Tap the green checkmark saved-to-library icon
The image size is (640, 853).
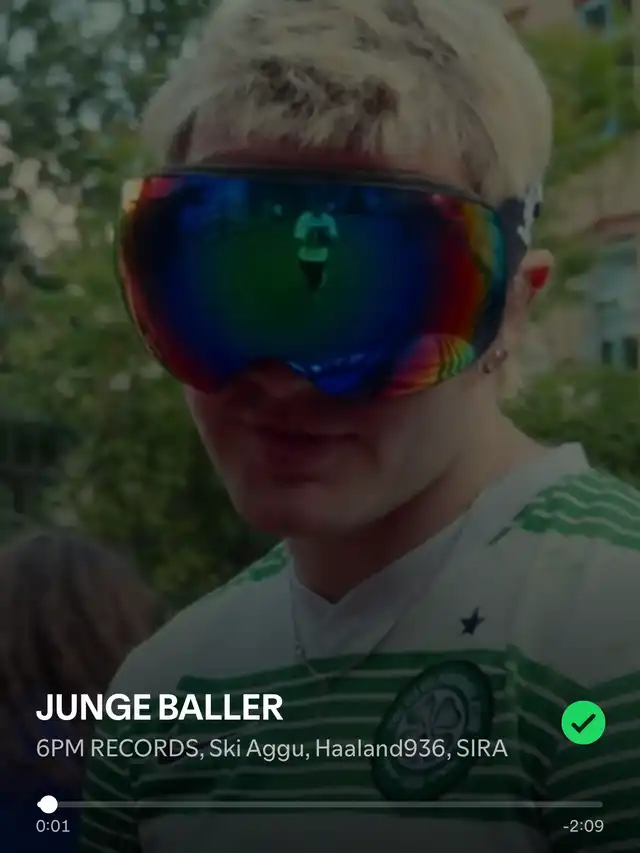583,722
